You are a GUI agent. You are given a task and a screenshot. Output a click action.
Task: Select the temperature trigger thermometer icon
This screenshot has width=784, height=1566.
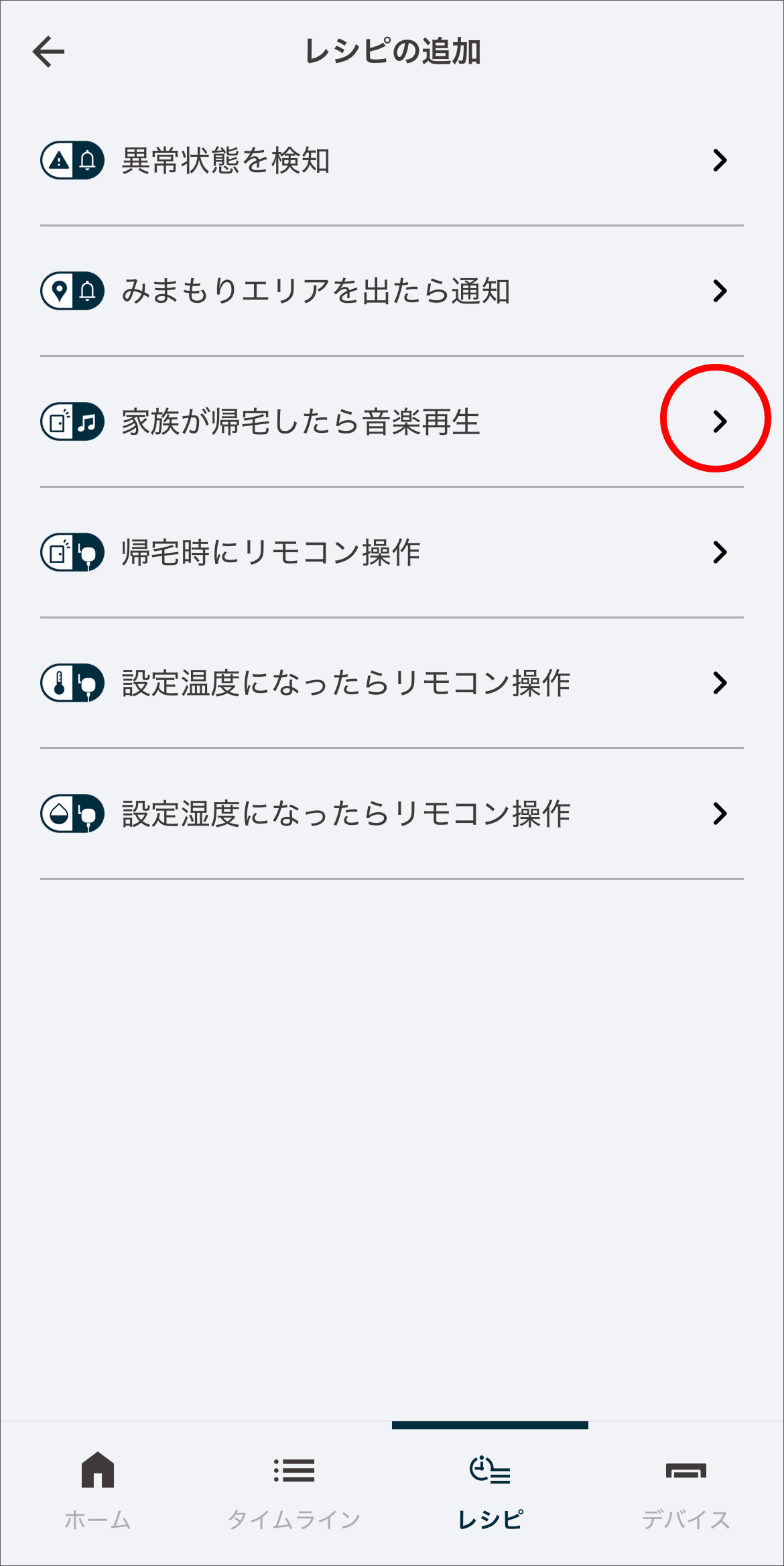pyautogui.click(x=72, y=682)
